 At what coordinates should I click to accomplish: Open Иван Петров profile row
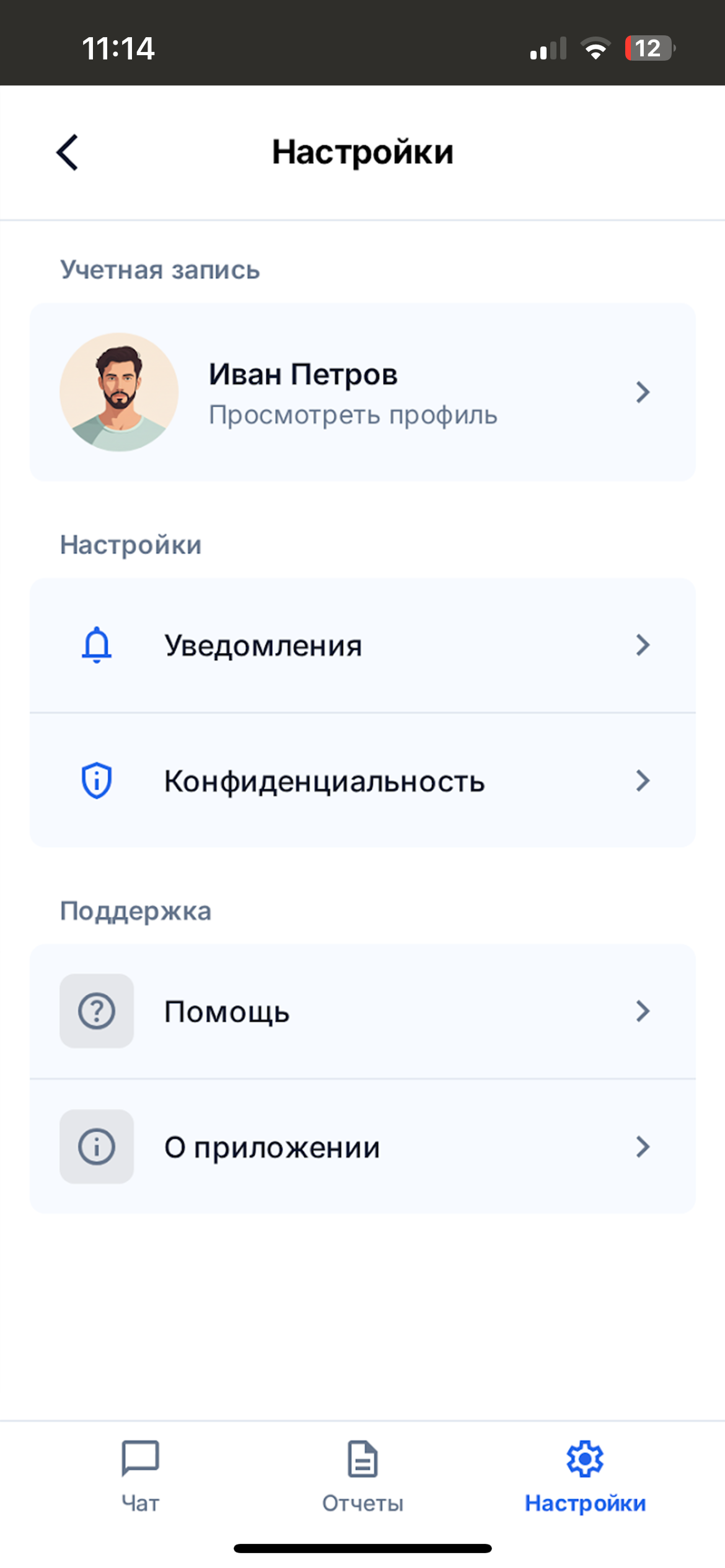pos(362,392)
